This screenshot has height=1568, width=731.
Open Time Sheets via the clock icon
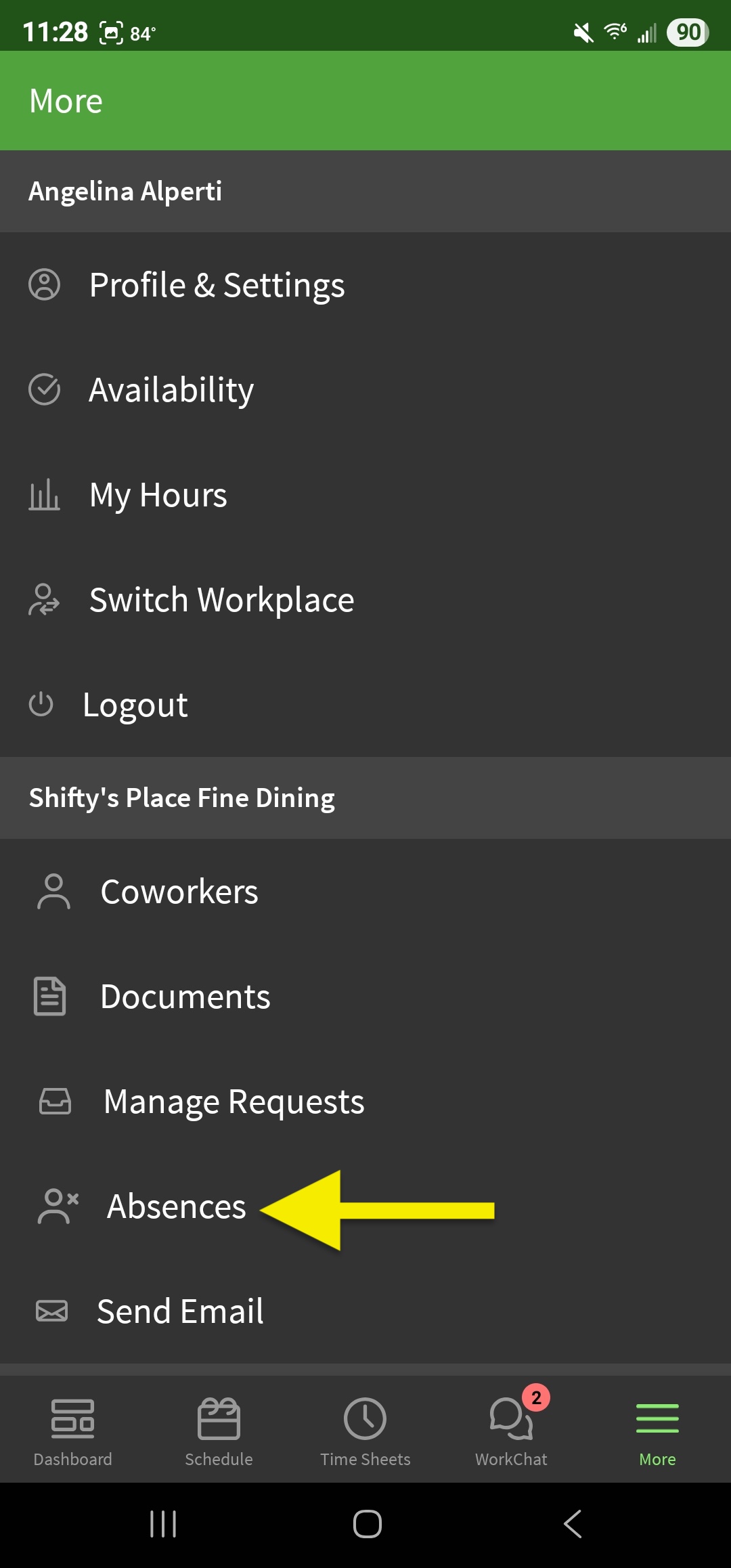[365, 1417]
